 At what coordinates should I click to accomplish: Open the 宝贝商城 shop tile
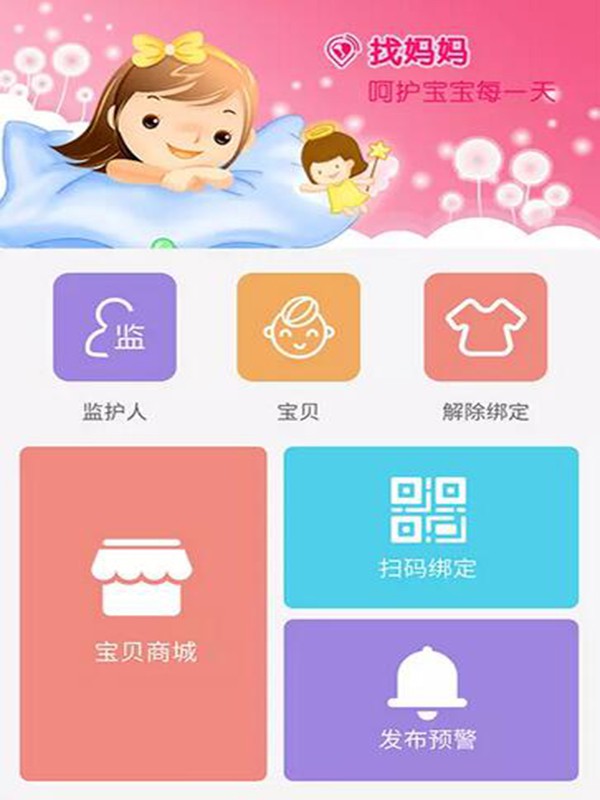coord(143,613)
